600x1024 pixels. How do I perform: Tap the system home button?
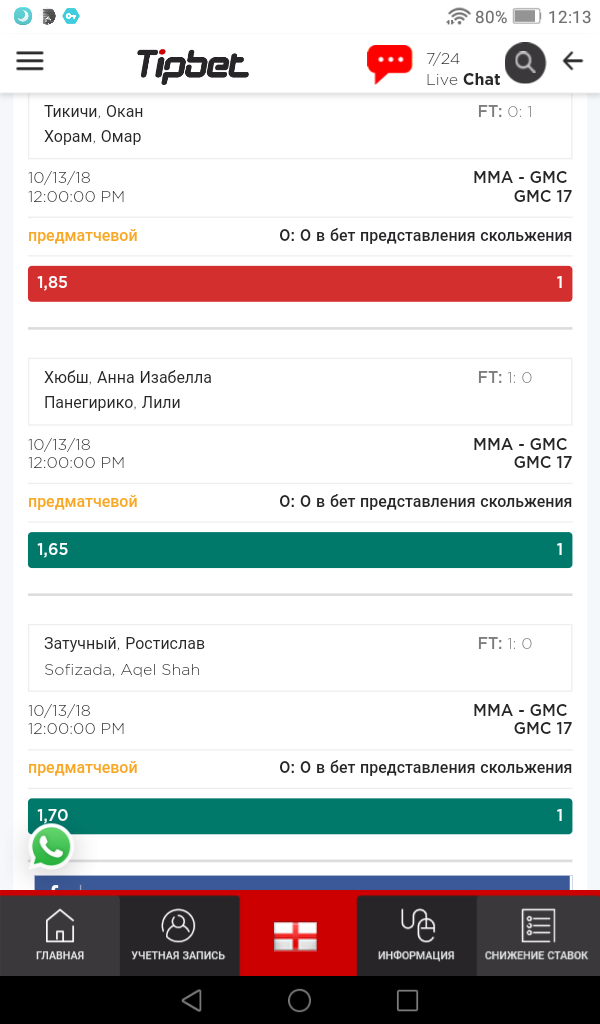click(x=300, y=1000)
